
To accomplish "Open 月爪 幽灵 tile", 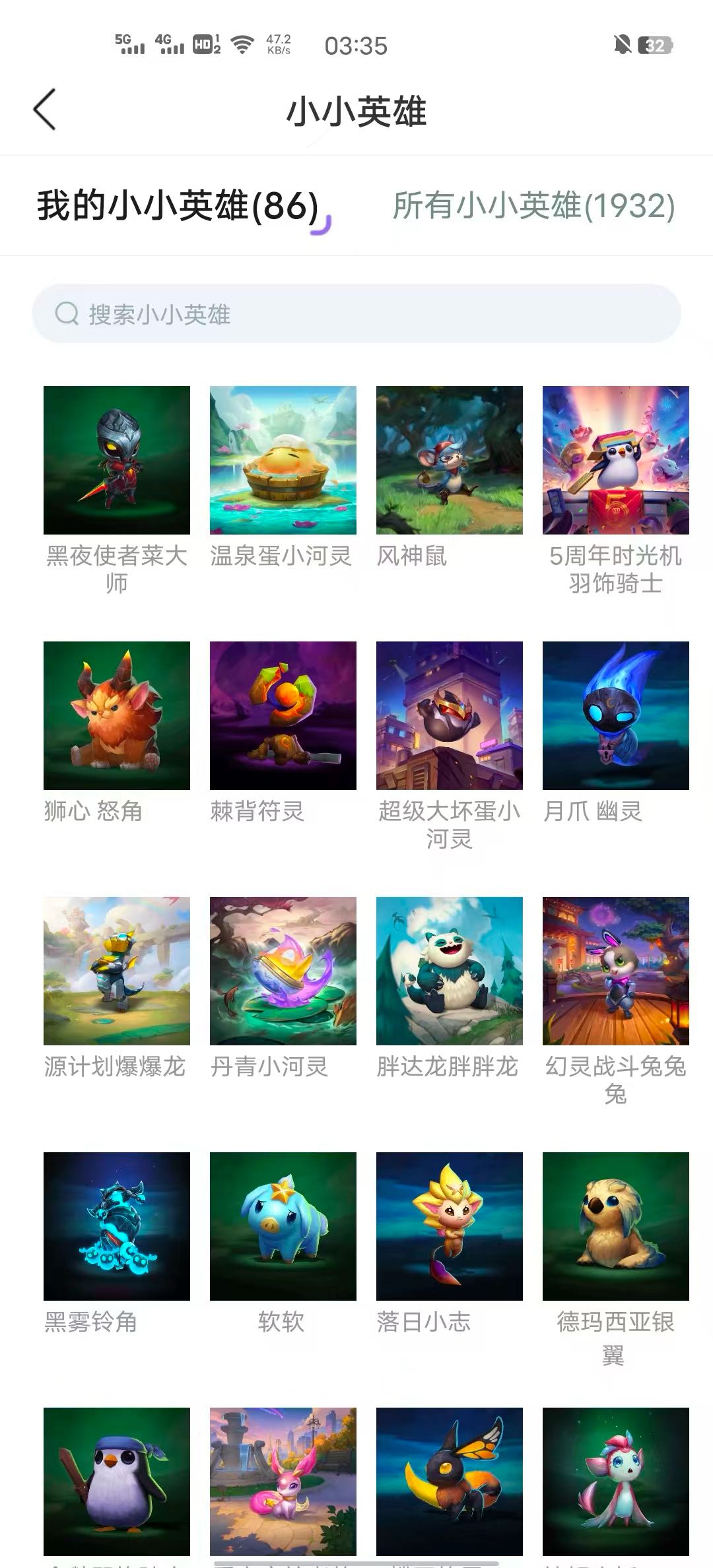I will pyautogui.click(x=616, y=715).
